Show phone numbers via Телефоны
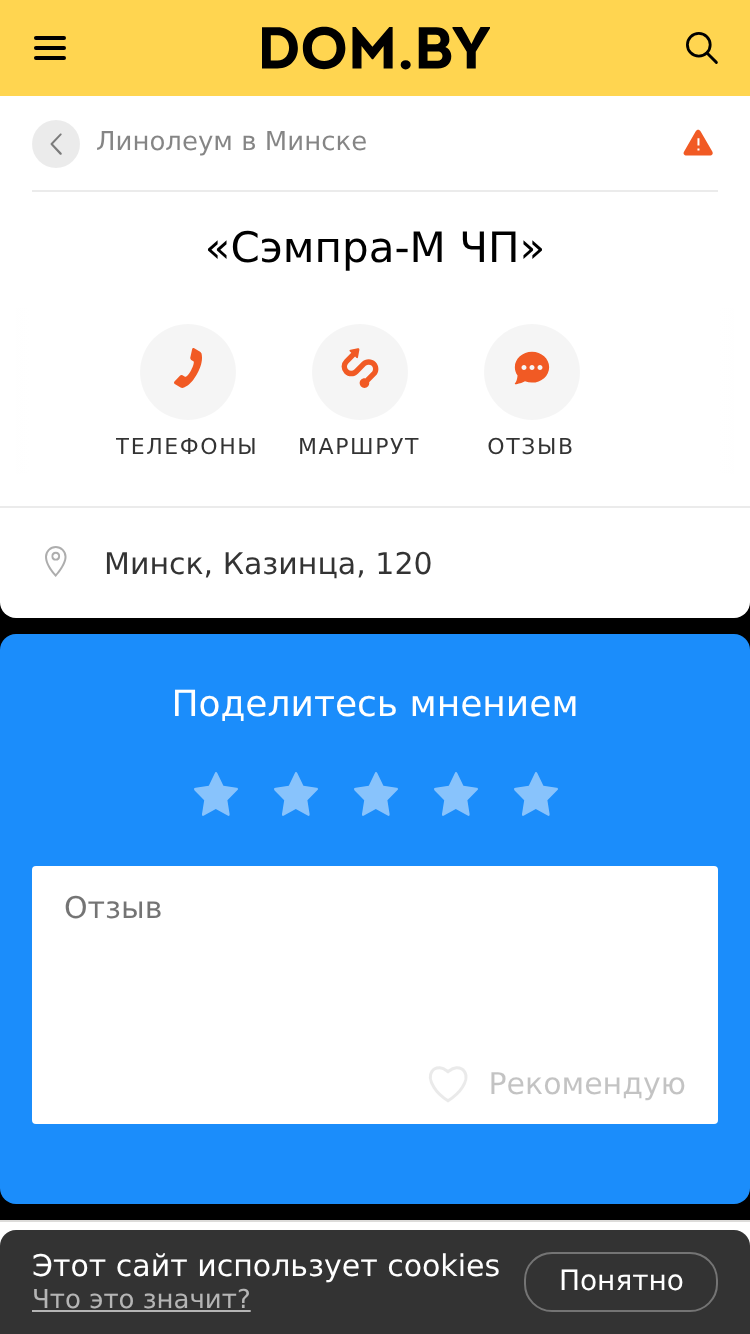Image resolution: width=750 pixels, height=1334 pixels. pos(187,391)
